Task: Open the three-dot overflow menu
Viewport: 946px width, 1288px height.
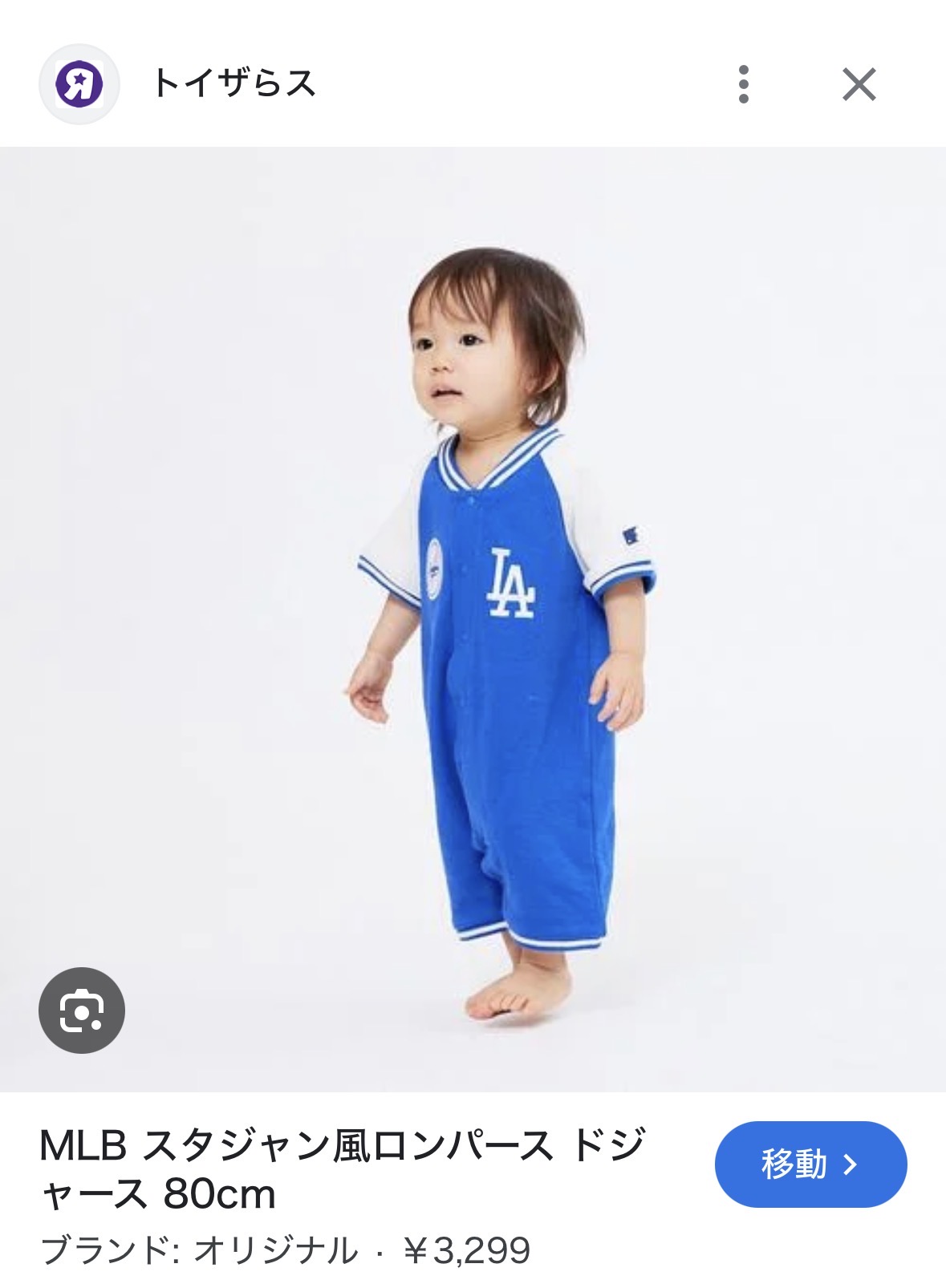Action: [744, 84]
